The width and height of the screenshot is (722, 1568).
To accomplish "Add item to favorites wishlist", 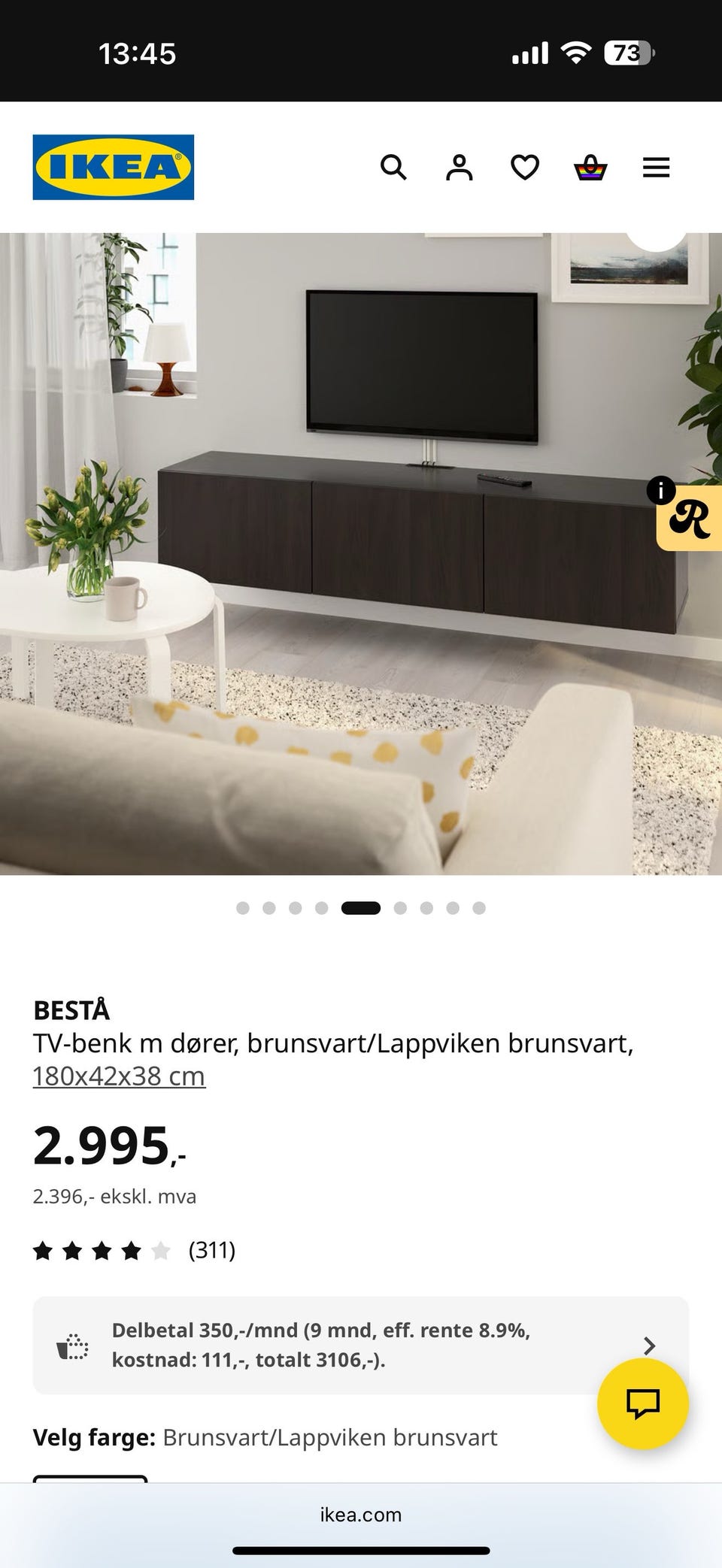I will pyautogui.click(x=525, y=168).
